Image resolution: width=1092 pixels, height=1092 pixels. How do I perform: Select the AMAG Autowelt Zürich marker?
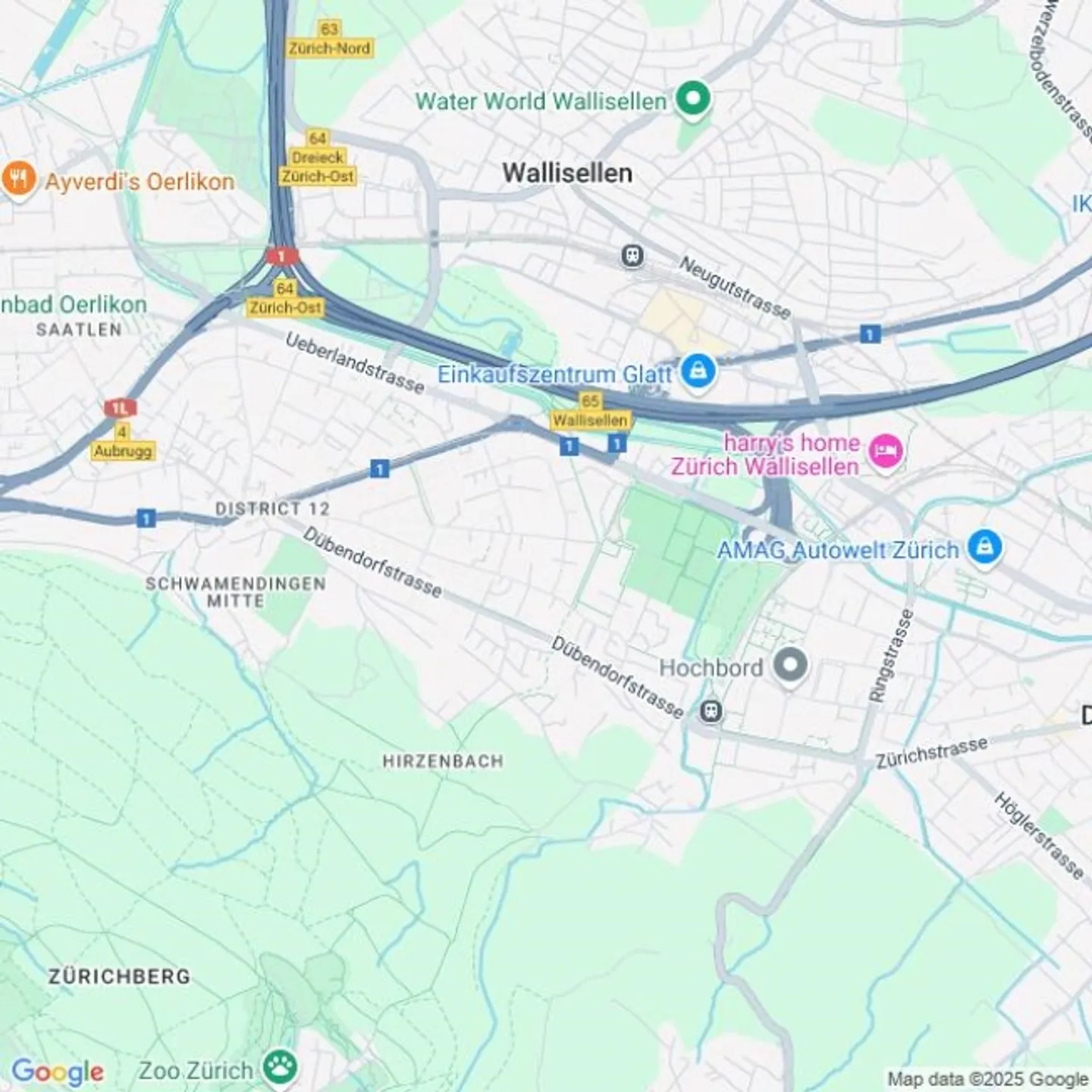(984, 546)
